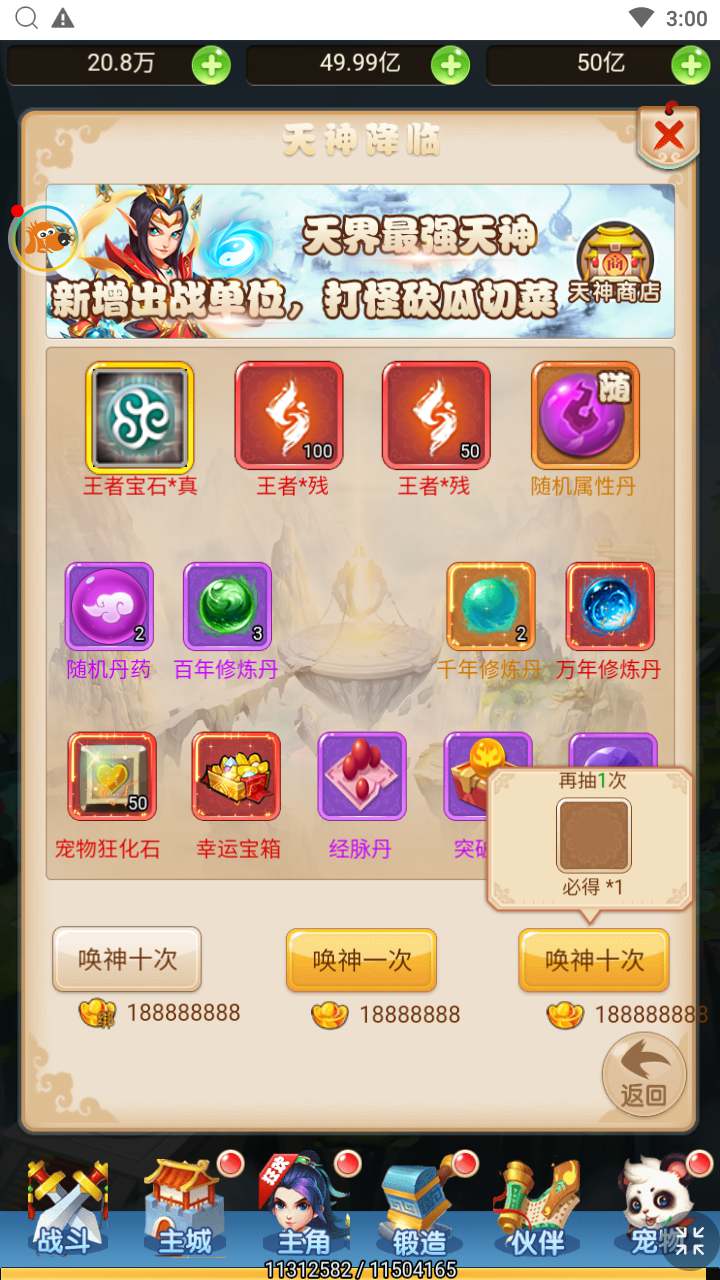Tap the 返回 back button

[x=643, y=1074]
